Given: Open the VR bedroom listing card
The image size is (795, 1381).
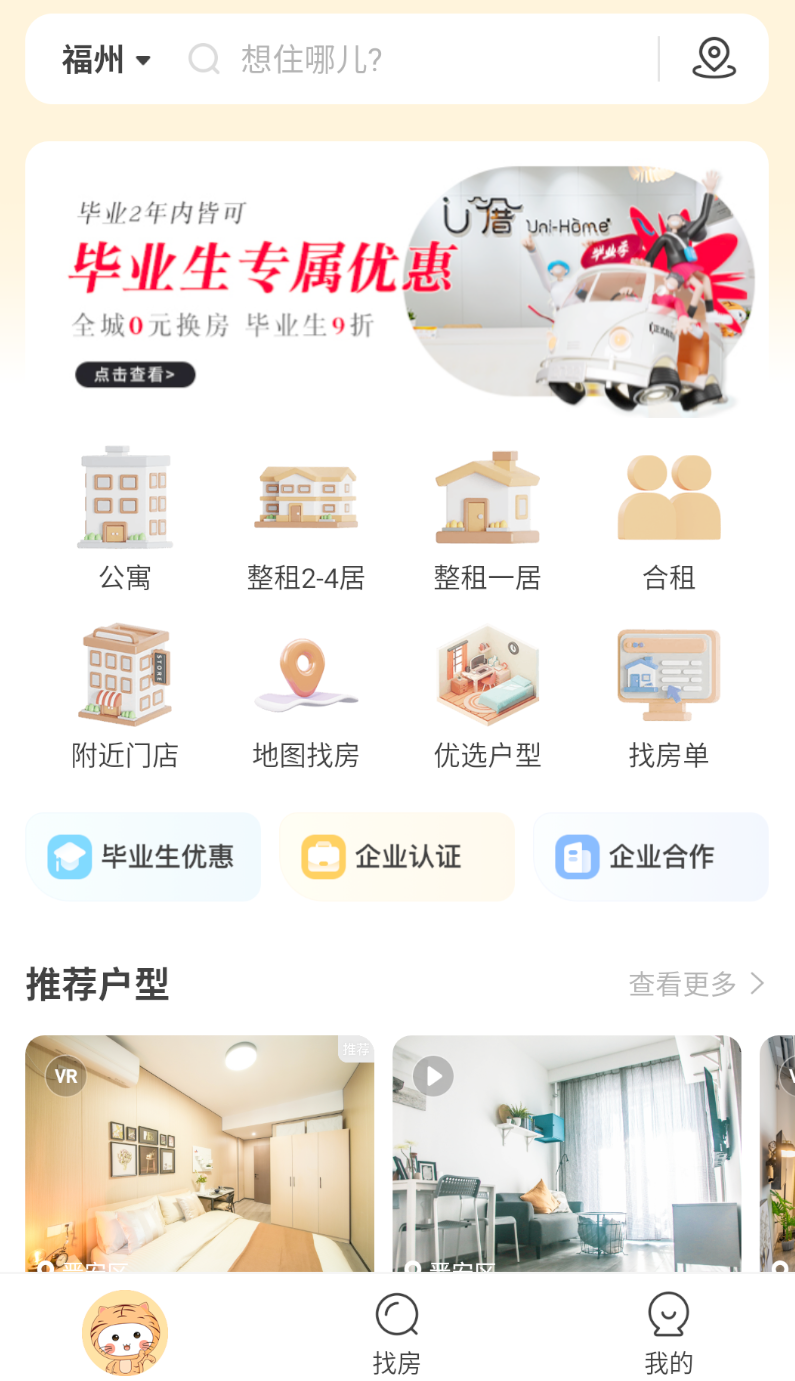Looking at the screenshot, I should 200,1154.
